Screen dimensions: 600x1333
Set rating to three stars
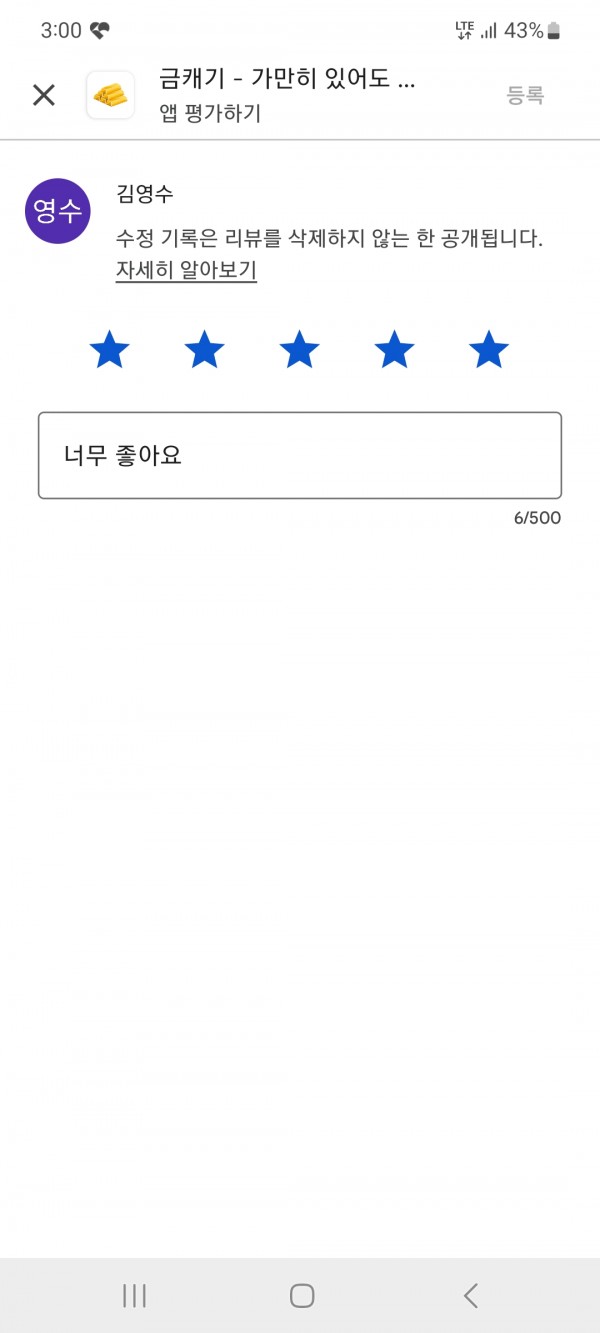pyautogui.click(x=299, y=351)
